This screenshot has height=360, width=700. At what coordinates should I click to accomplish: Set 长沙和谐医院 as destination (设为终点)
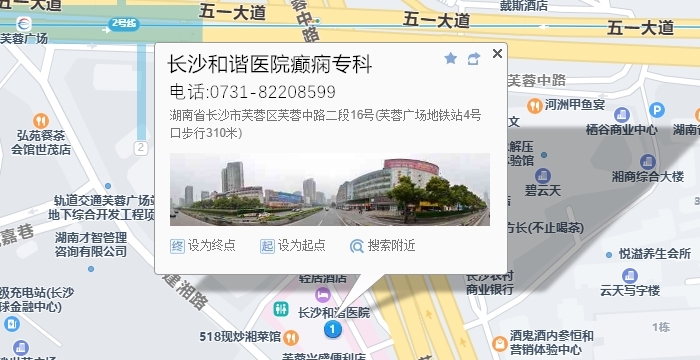(203, 246)
